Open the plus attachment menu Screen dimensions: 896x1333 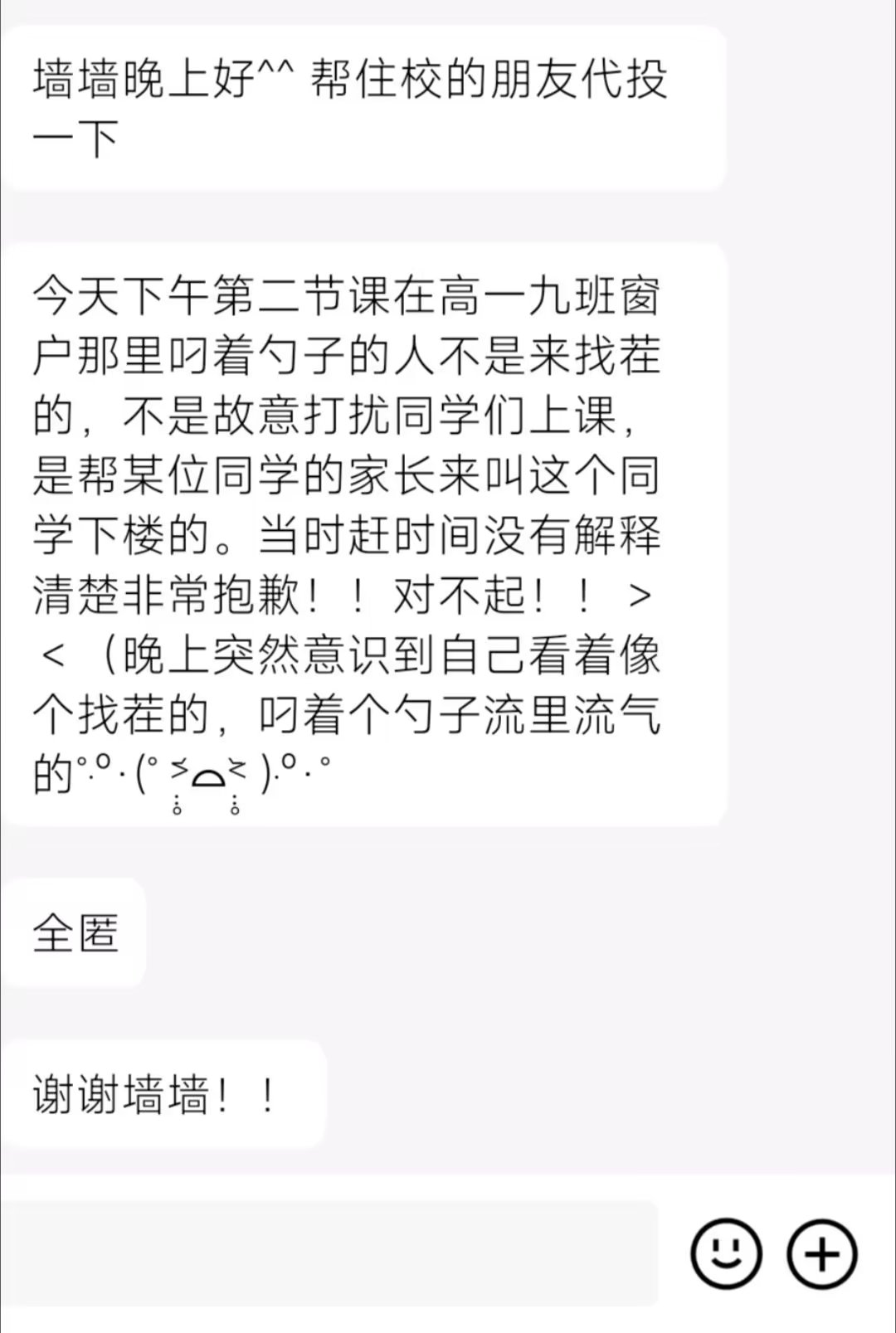coord(821,1253)
